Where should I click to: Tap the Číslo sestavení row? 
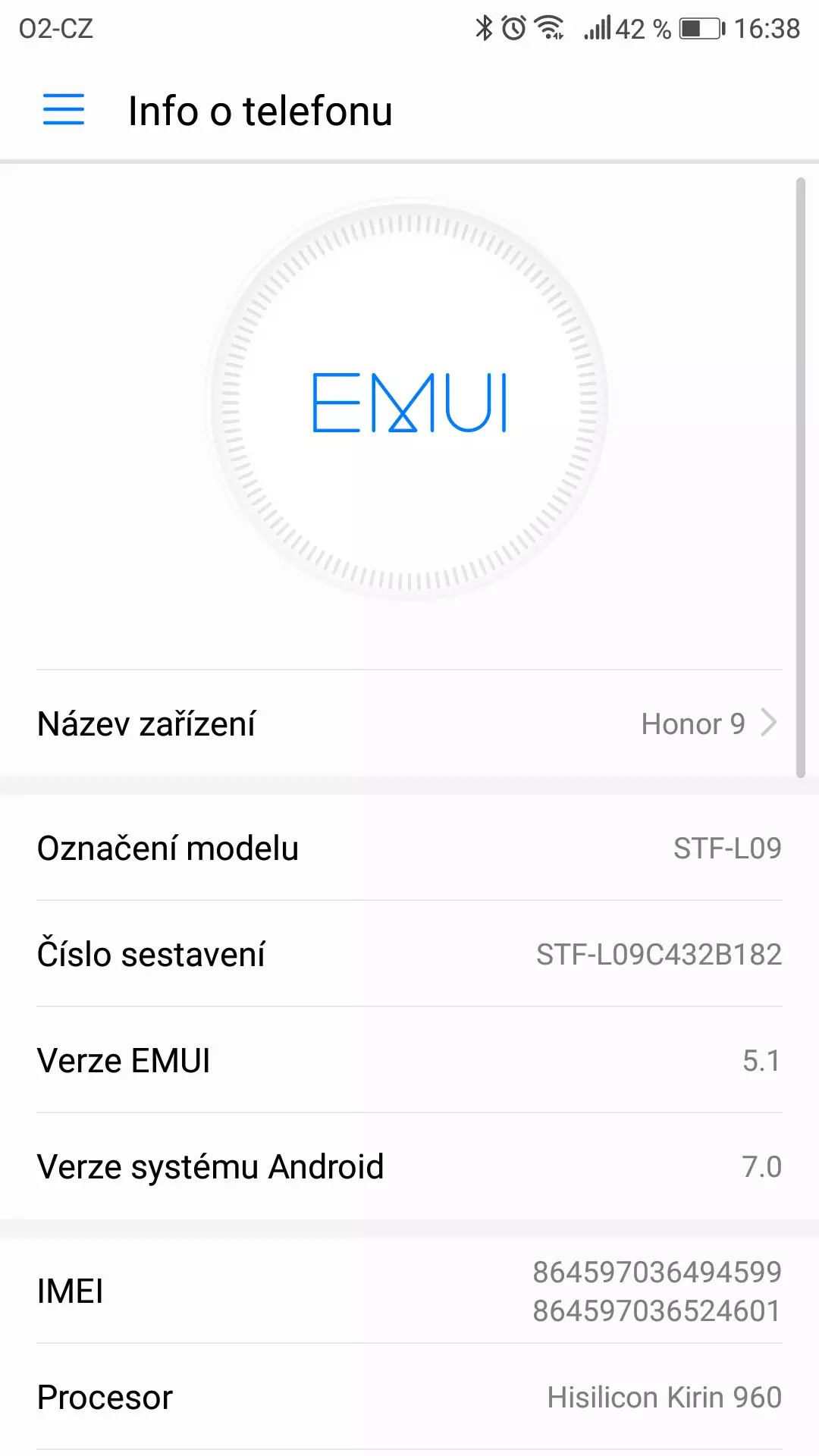tap(409, 954)
